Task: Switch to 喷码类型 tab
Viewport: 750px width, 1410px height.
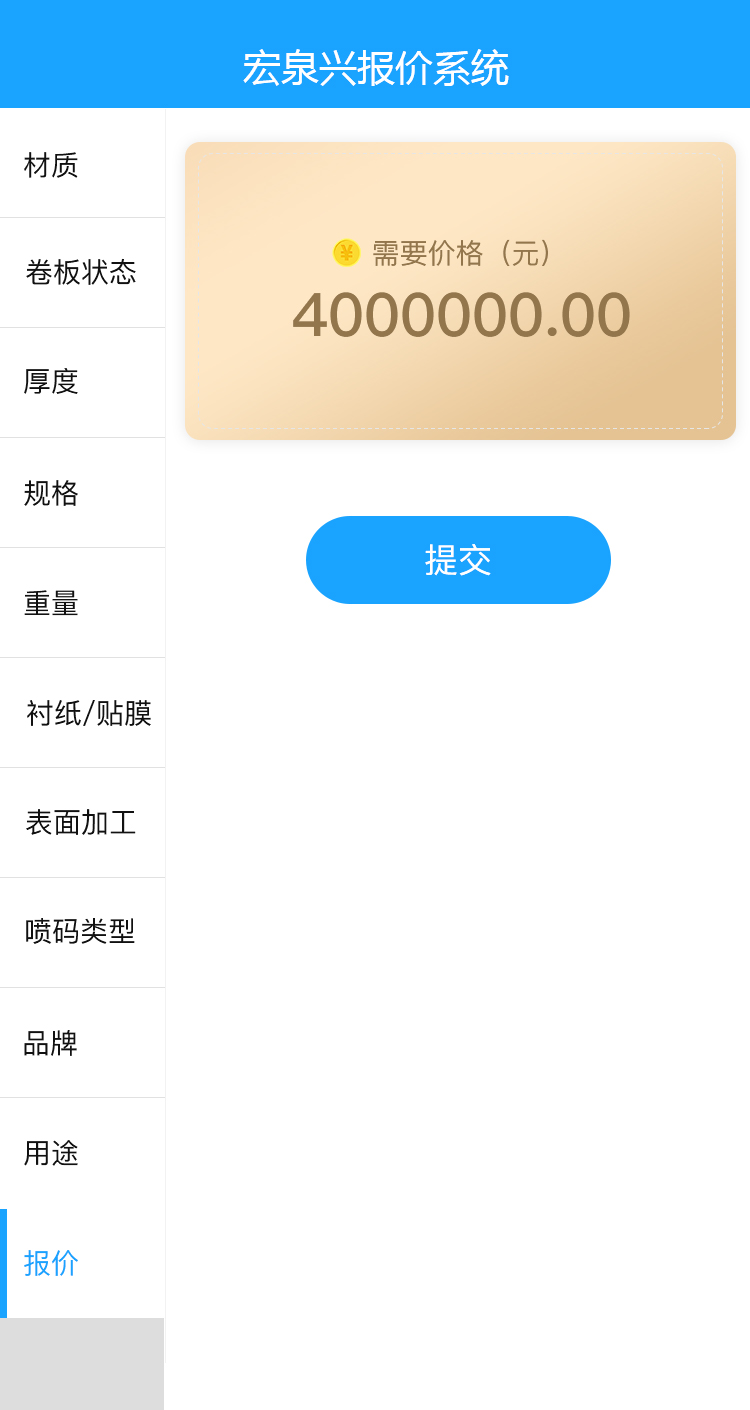Action: tap(81, 932)
